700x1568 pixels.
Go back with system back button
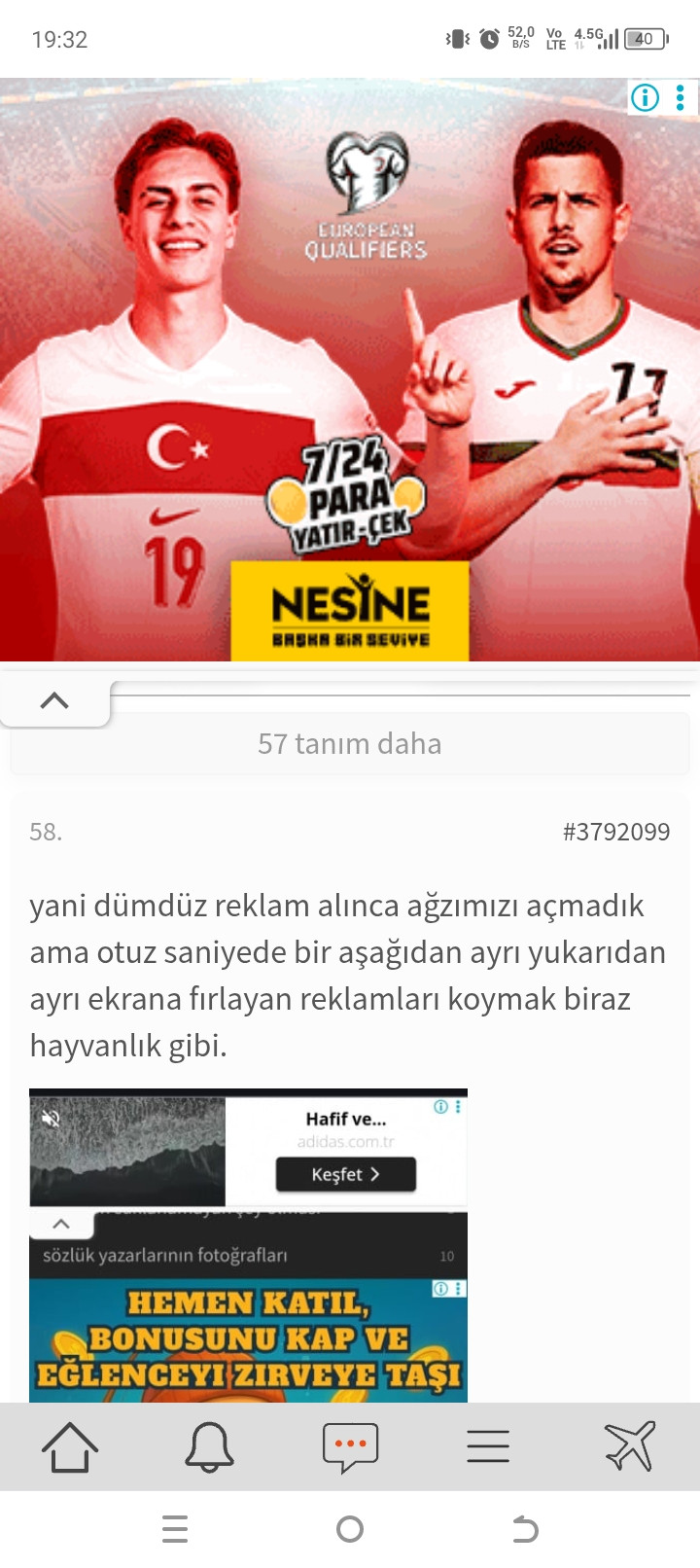pyautogui.click(x=525, y=1529)
